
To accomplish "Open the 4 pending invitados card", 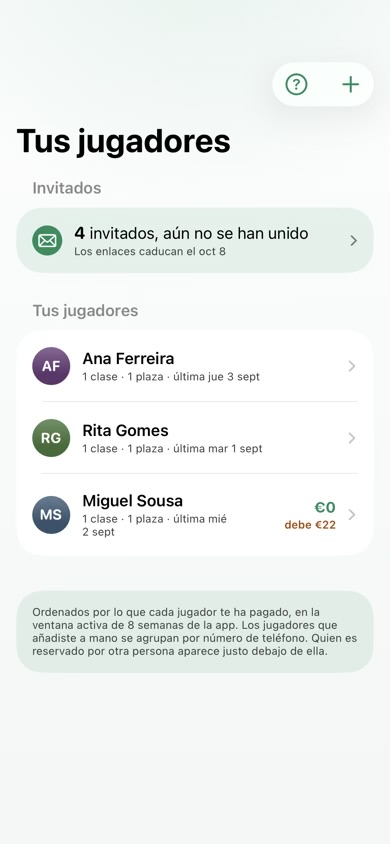I will pyautogui.click(x=195, y=240).
